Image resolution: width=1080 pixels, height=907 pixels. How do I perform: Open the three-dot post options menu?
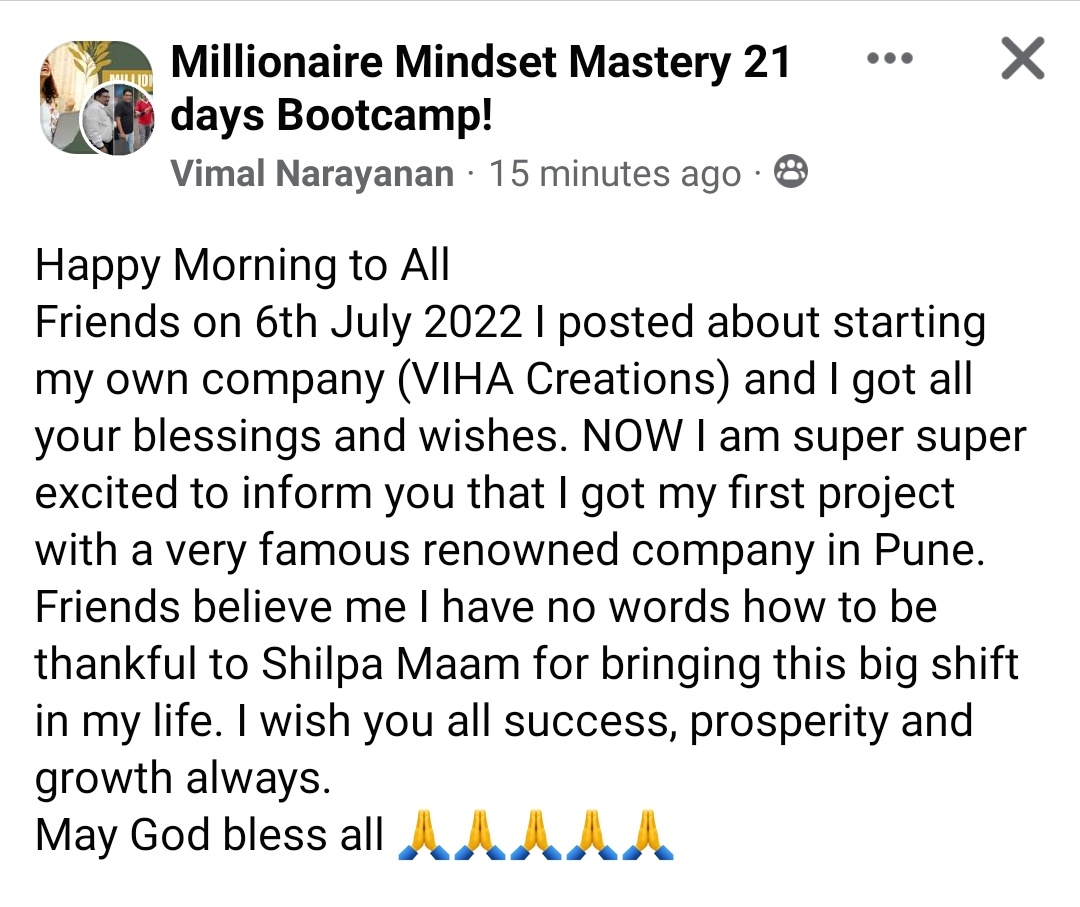click(889, 60)
